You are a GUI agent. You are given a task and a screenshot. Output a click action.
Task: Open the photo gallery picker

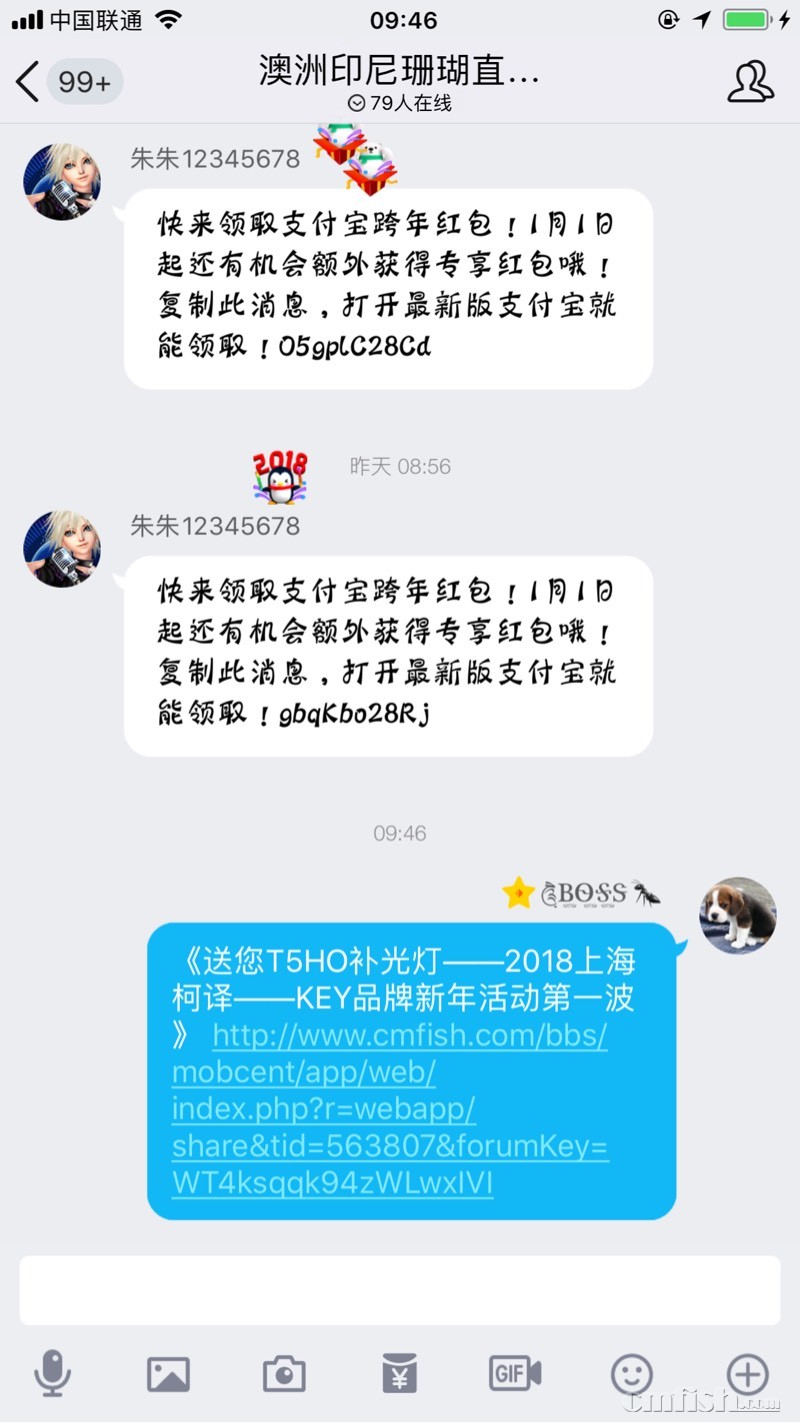pyautogui.click(x=168, y=1374)
